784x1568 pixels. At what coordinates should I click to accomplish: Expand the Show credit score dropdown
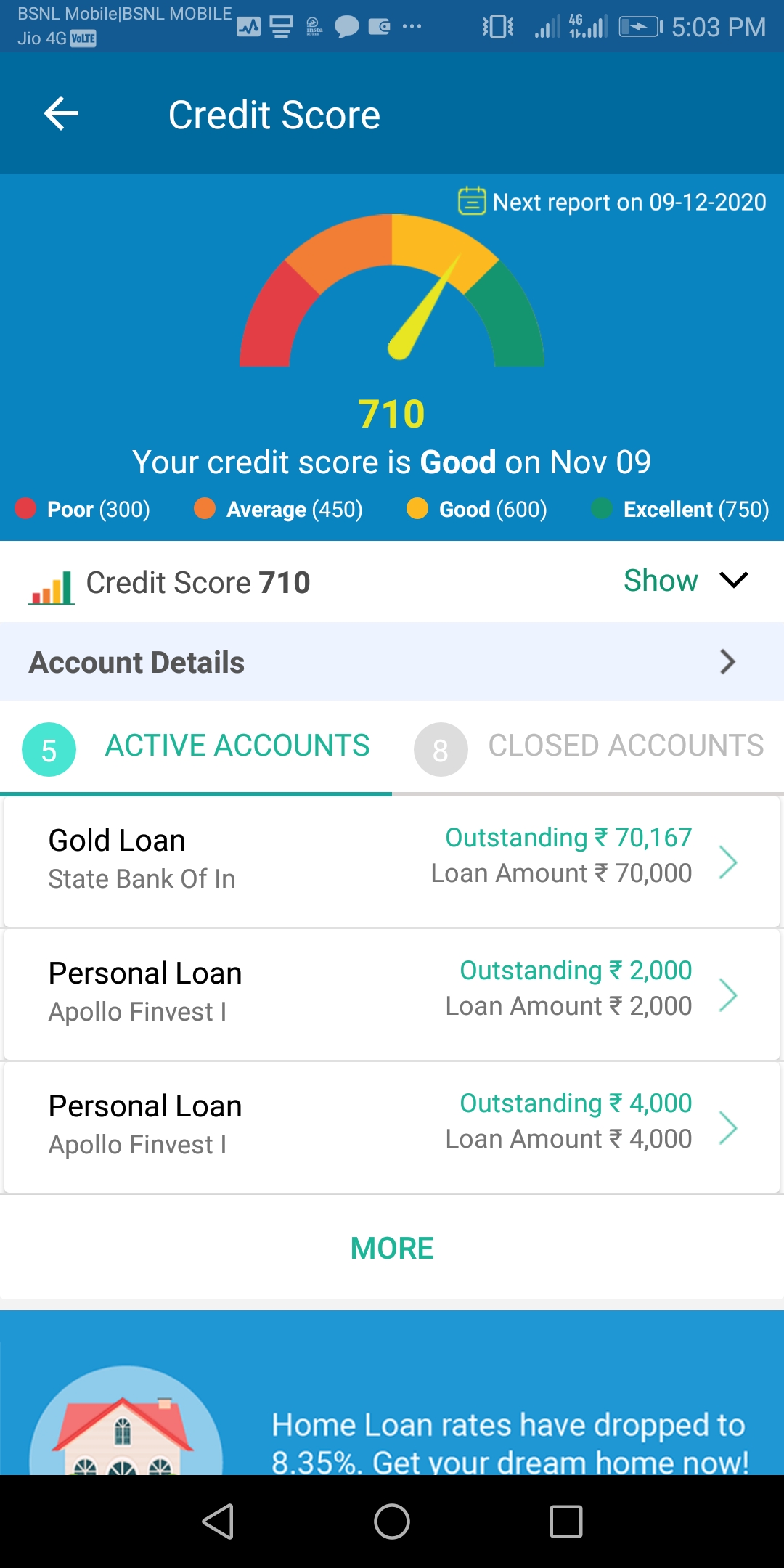pos(685,580)
